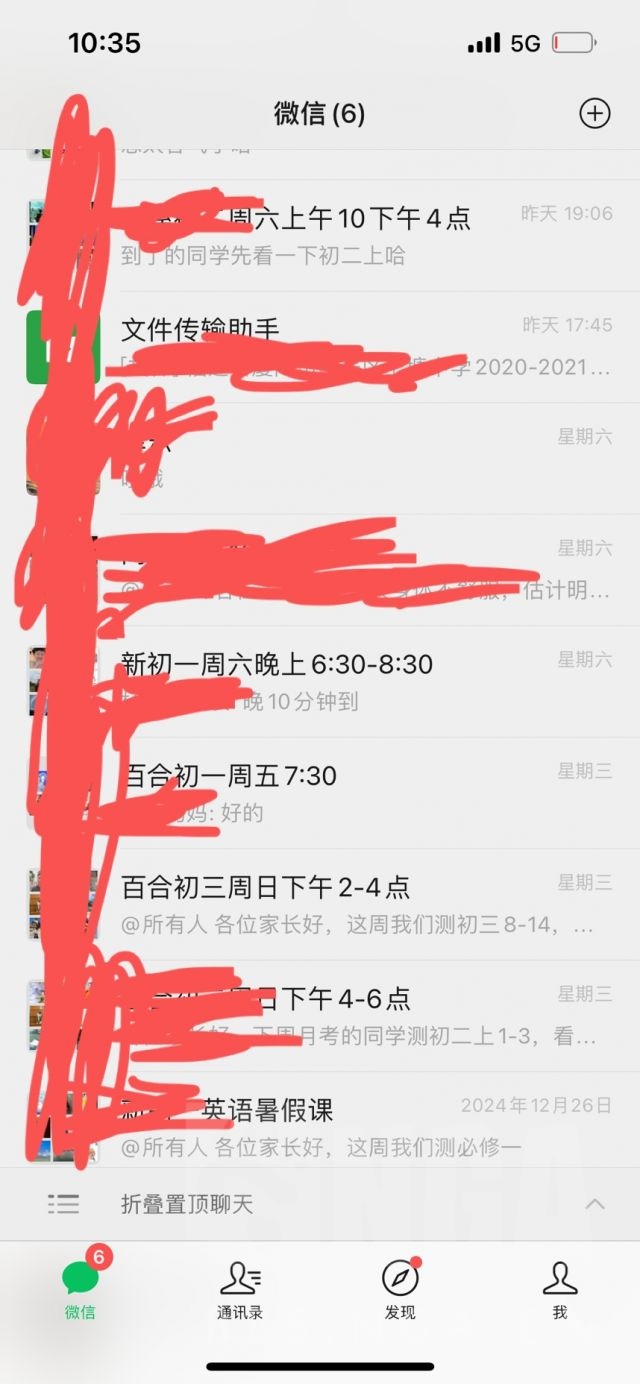Collapse pinned chats via 折叠置顶聊天
640x1384 pixels.
(320, 1204)
